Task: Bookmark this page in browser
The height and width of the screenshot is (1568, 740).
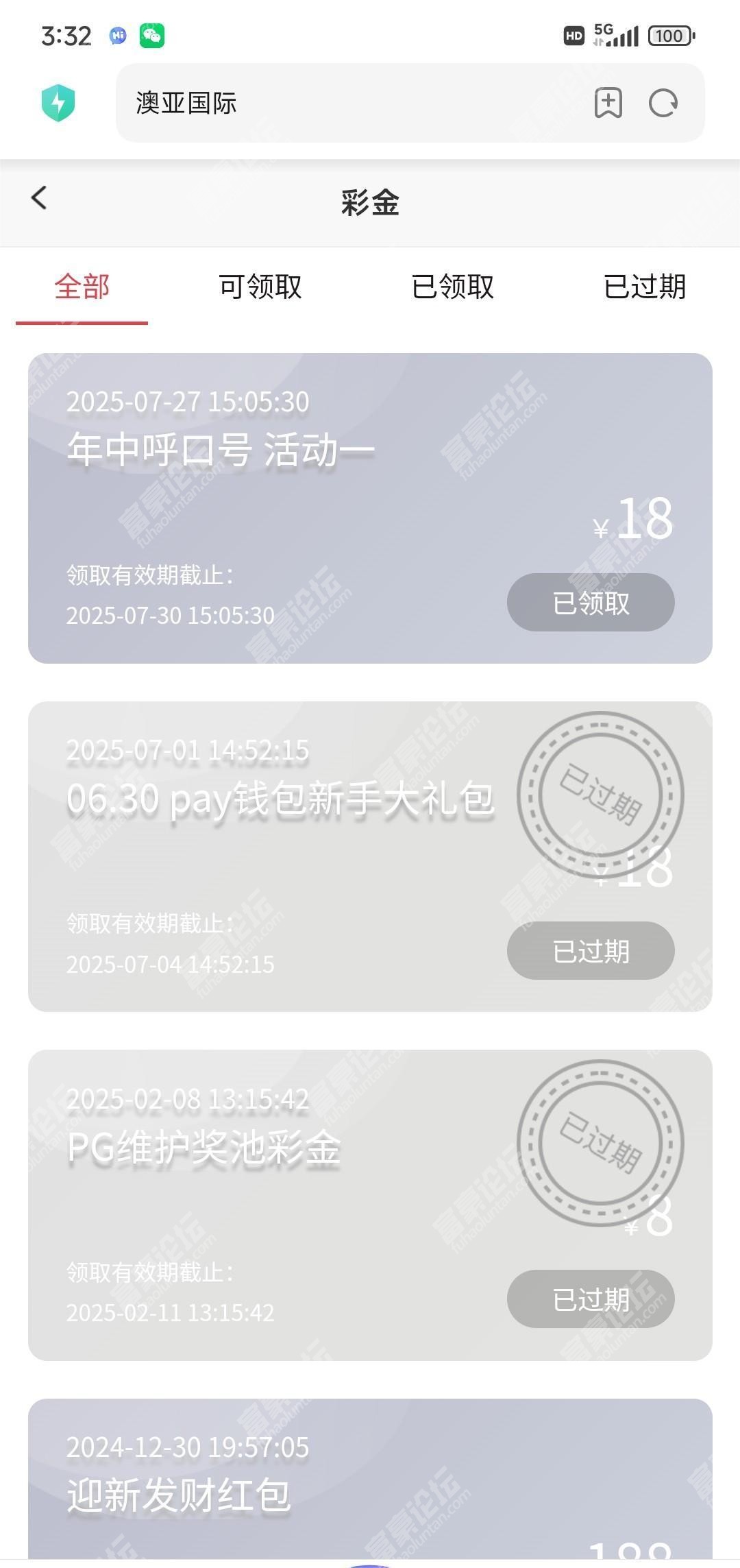Action: tap(608, 103)
